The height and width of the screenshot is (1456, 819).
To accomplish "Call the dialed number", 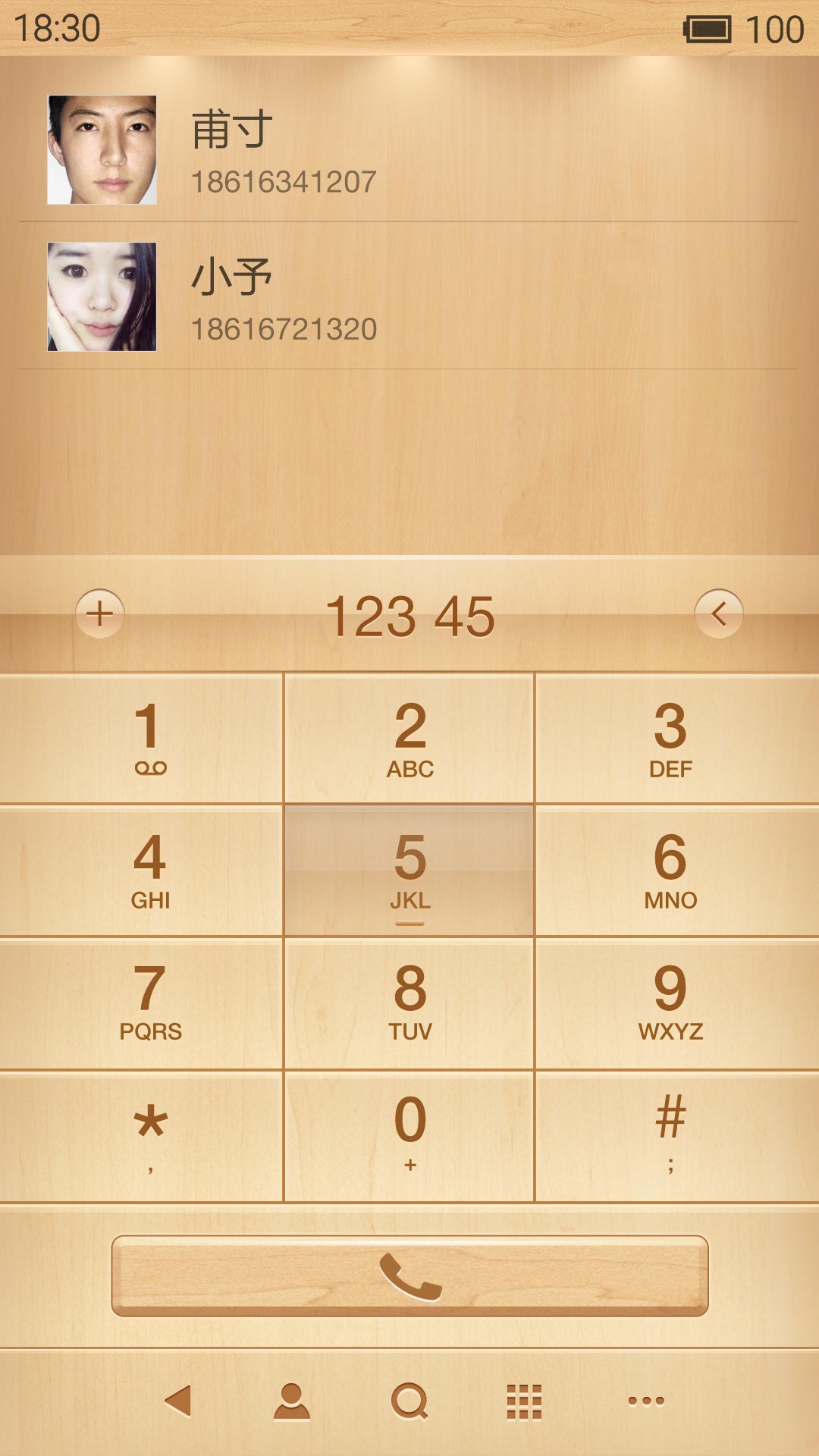I will click(409, 1276).
